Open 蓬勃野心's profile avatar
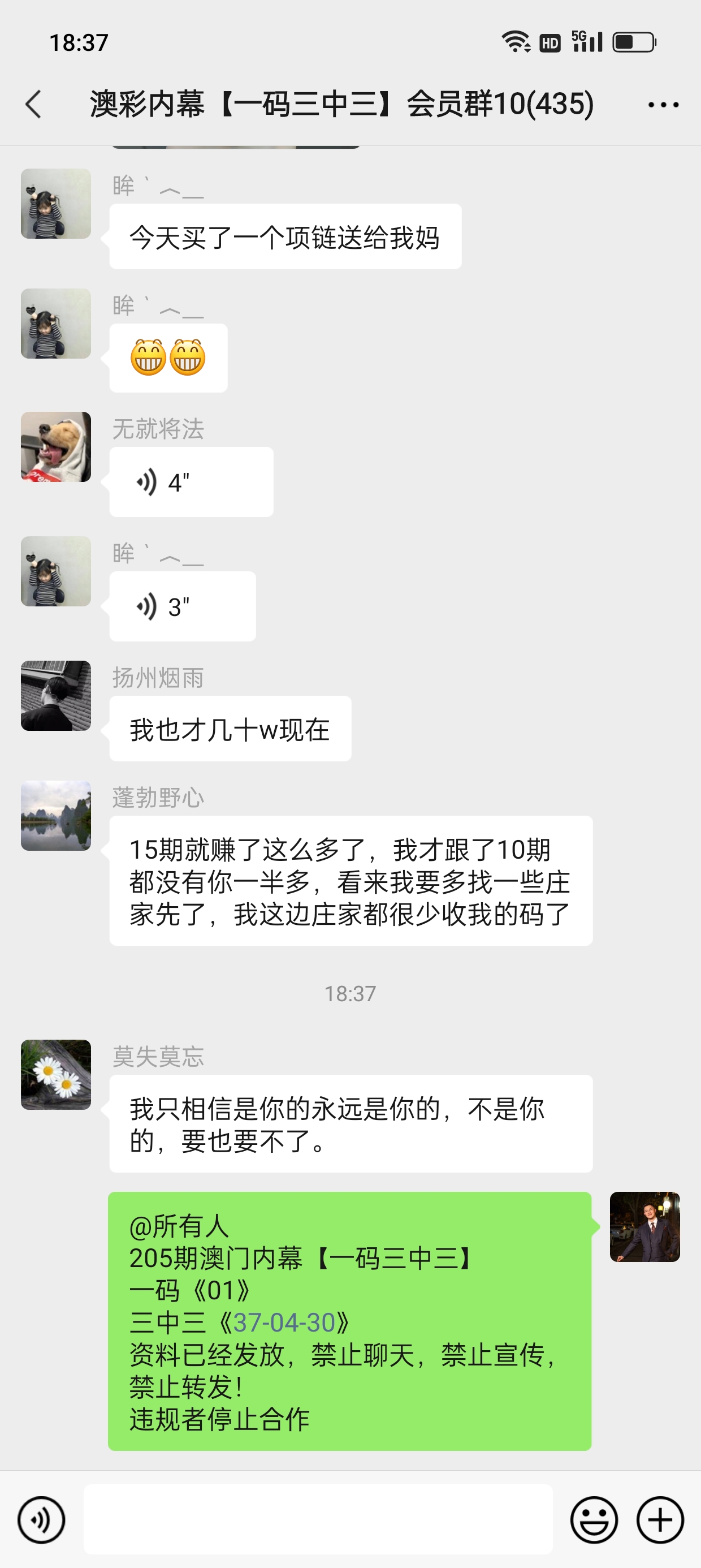This screenshot has width=701, height=1568. click(x=56, y=816)
